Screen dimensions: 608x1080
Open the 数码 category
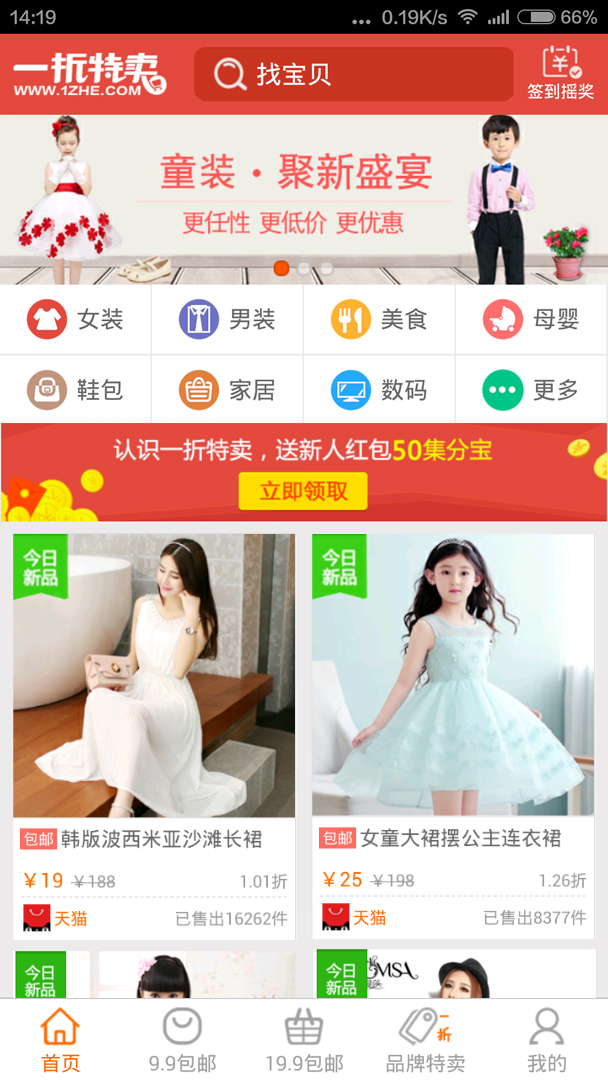pyautogui.click(x=380, y=390)
